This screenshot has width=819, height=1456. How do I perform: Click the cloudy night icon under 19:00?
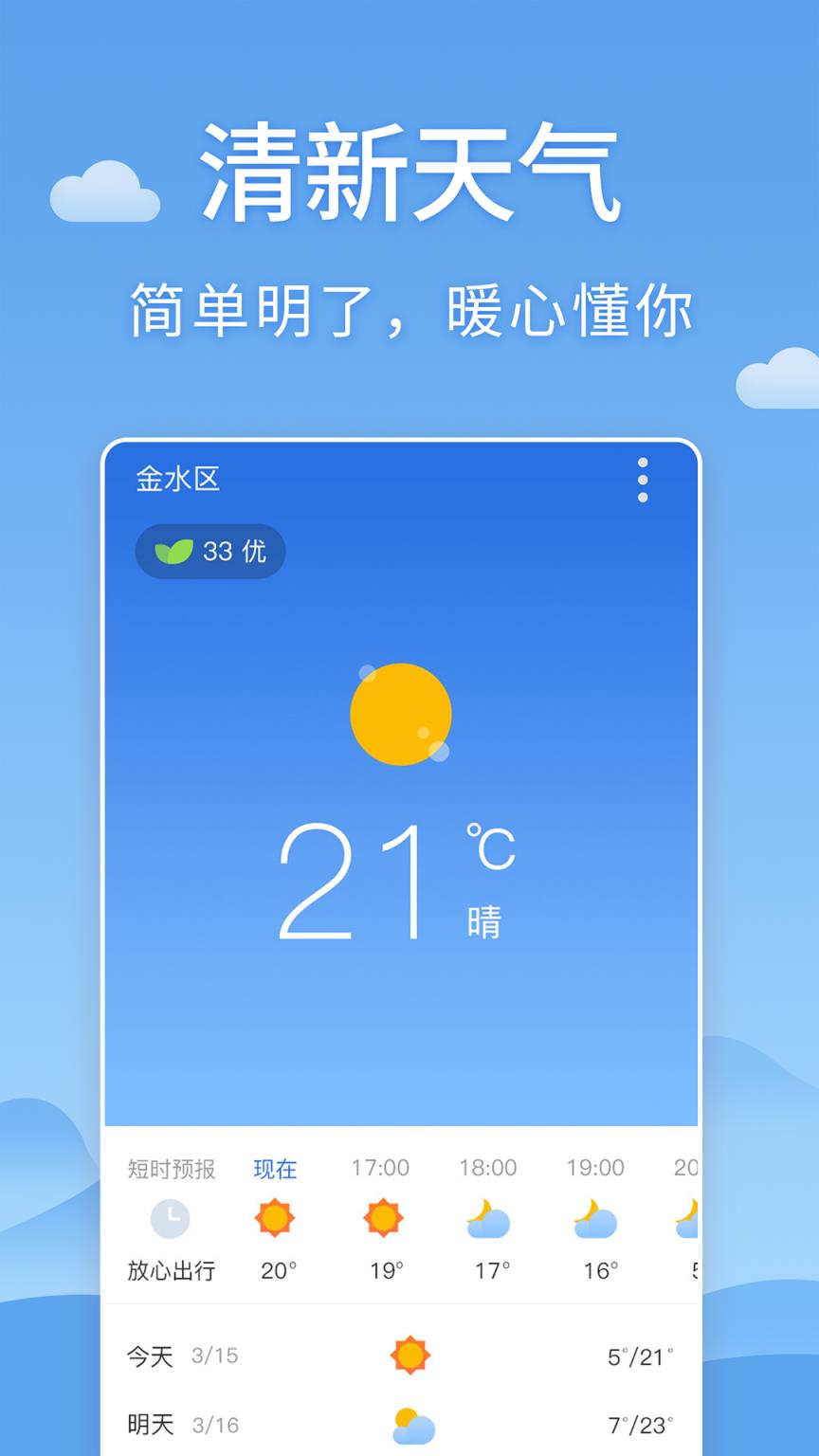click(x=596, y=1219)
